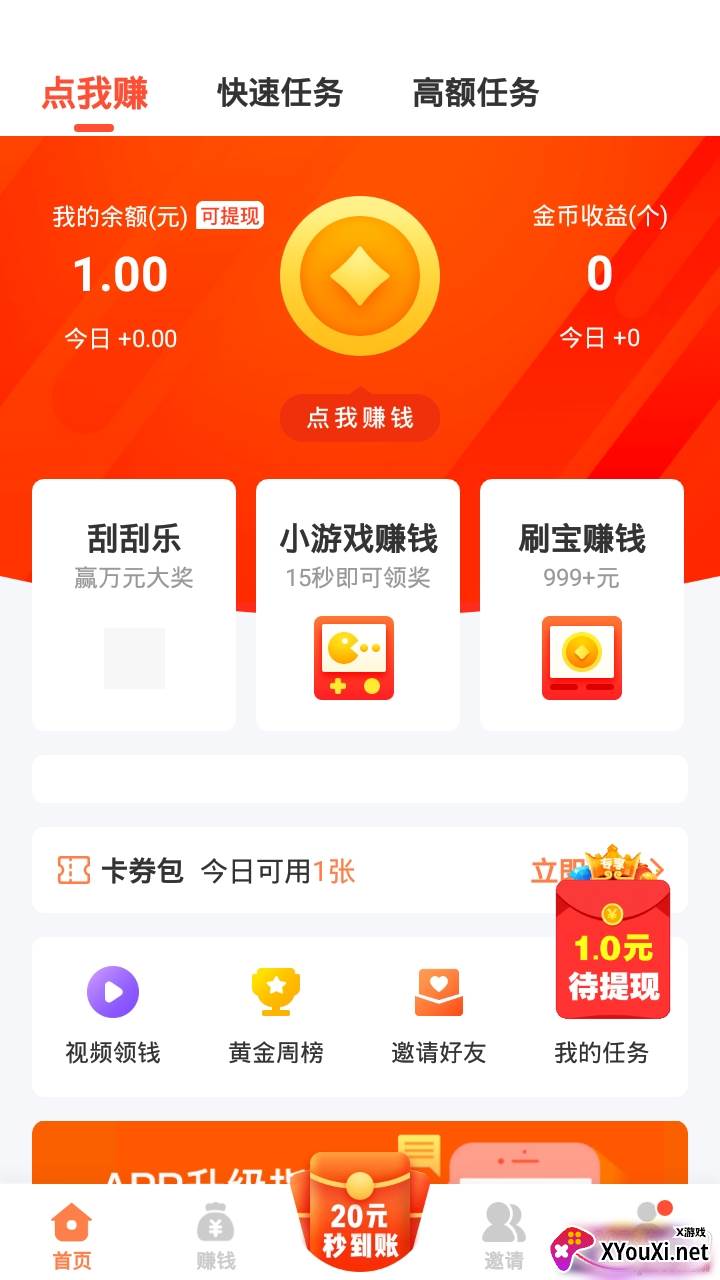Select the 点我赚 tab
The width and height of the screenshot is (720, 1280).
(x=94, y=93)
